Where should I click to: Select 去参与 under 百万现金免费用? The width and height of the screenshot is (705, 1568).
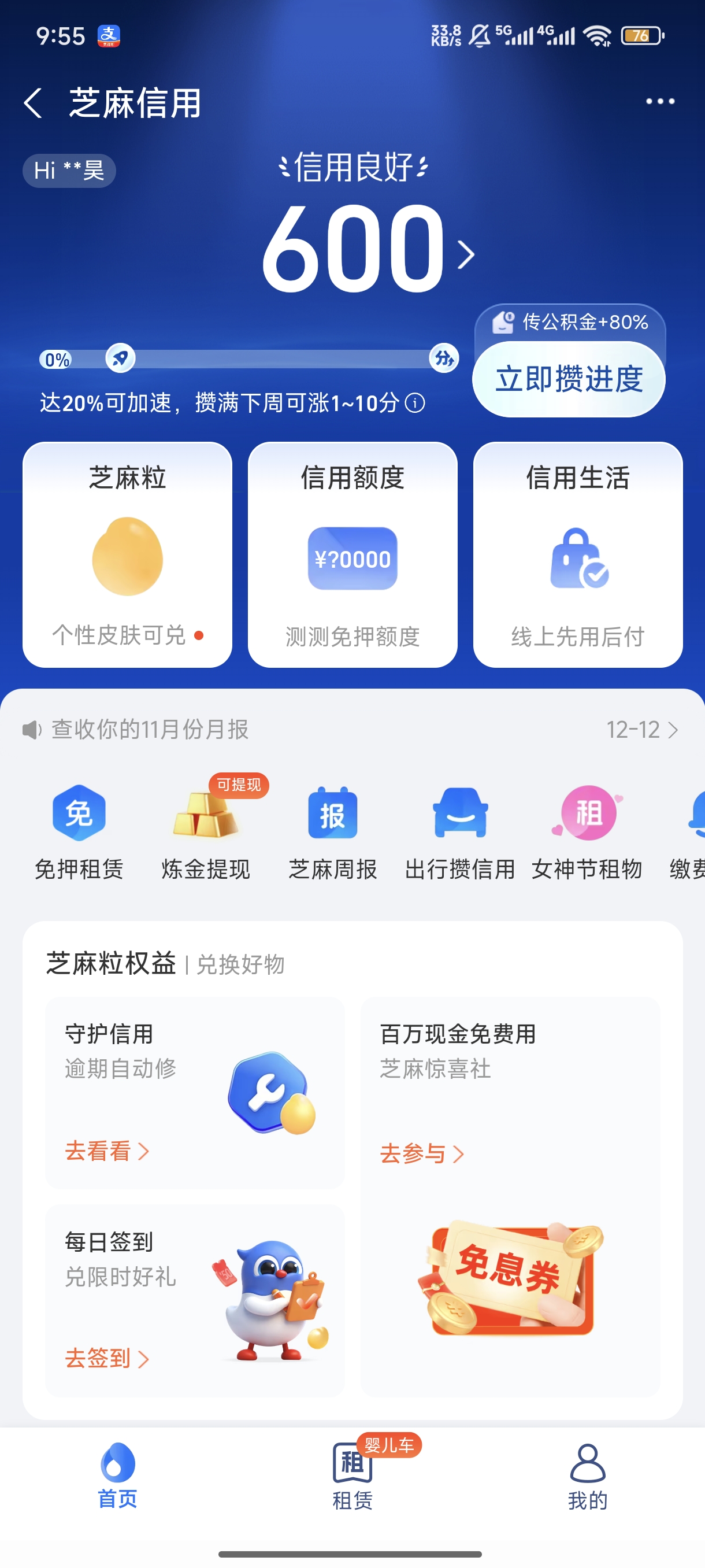tap(421, 1153)
